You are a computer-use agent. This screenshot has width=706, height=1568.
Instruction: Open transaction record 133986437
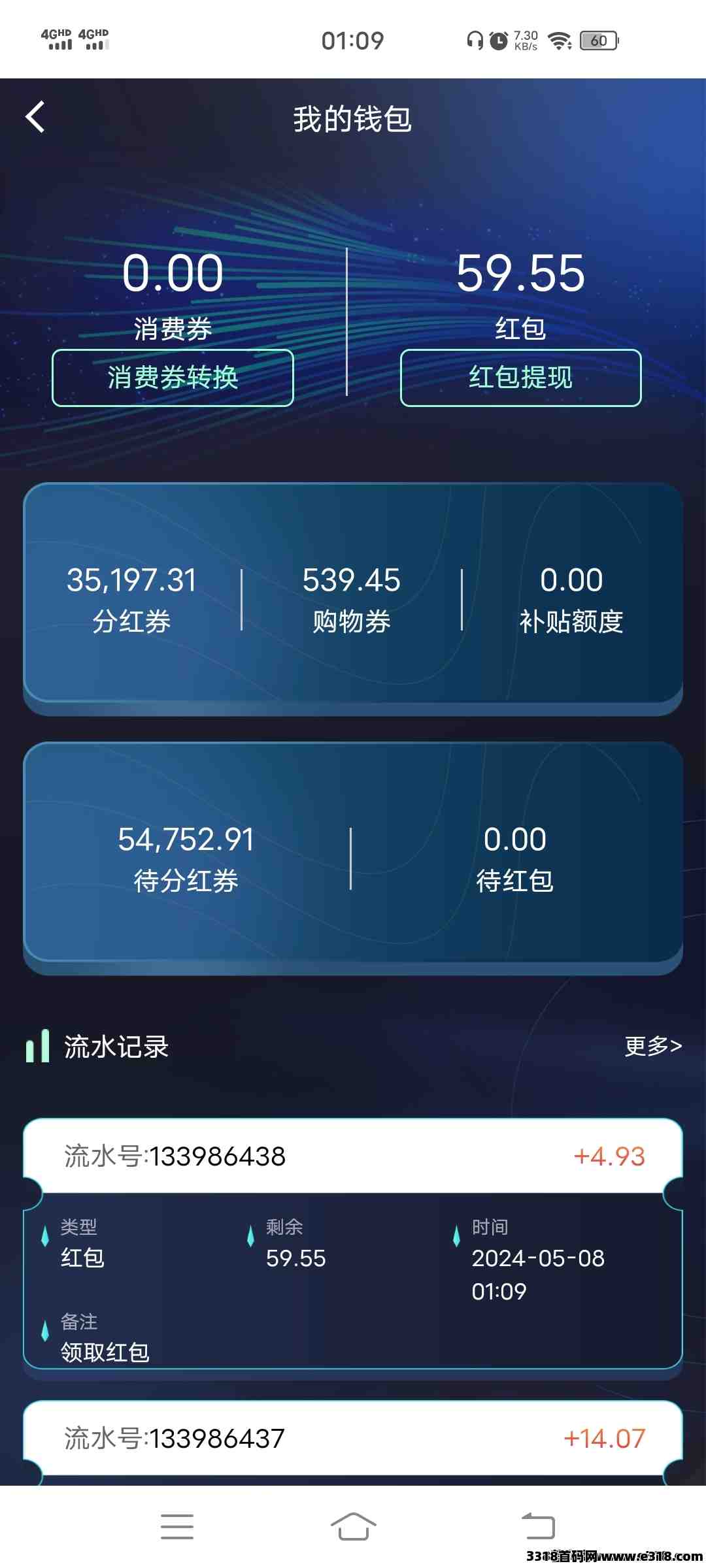point(353,1438)
